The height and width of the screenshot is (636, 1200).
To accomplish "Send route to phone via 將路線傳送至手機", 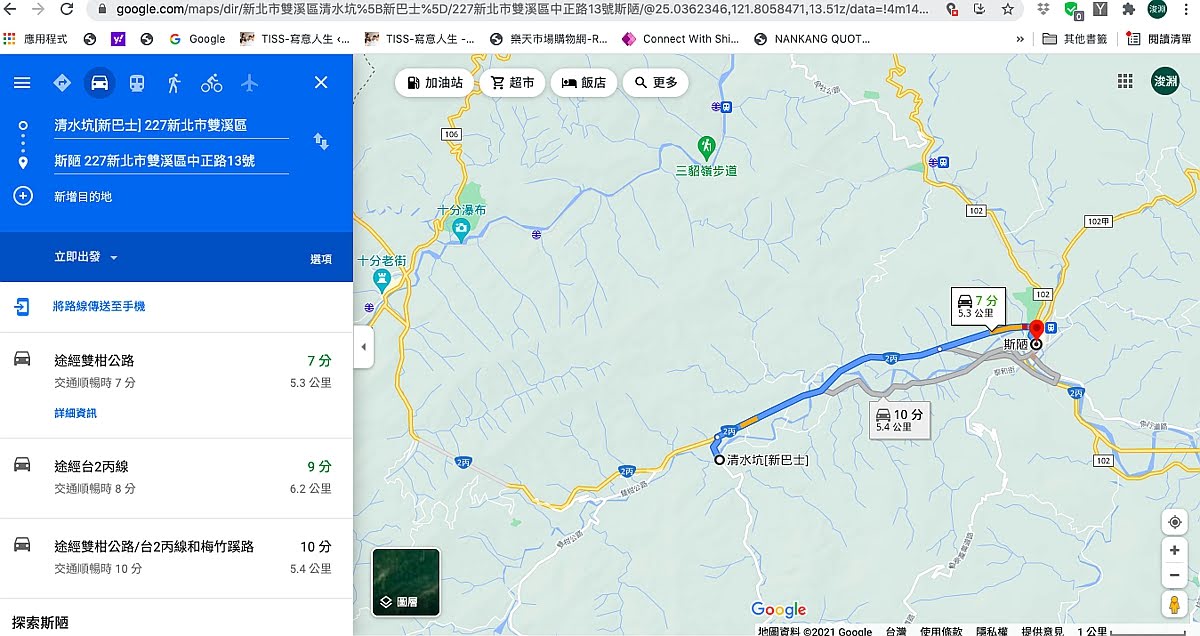I will point(98,307).
